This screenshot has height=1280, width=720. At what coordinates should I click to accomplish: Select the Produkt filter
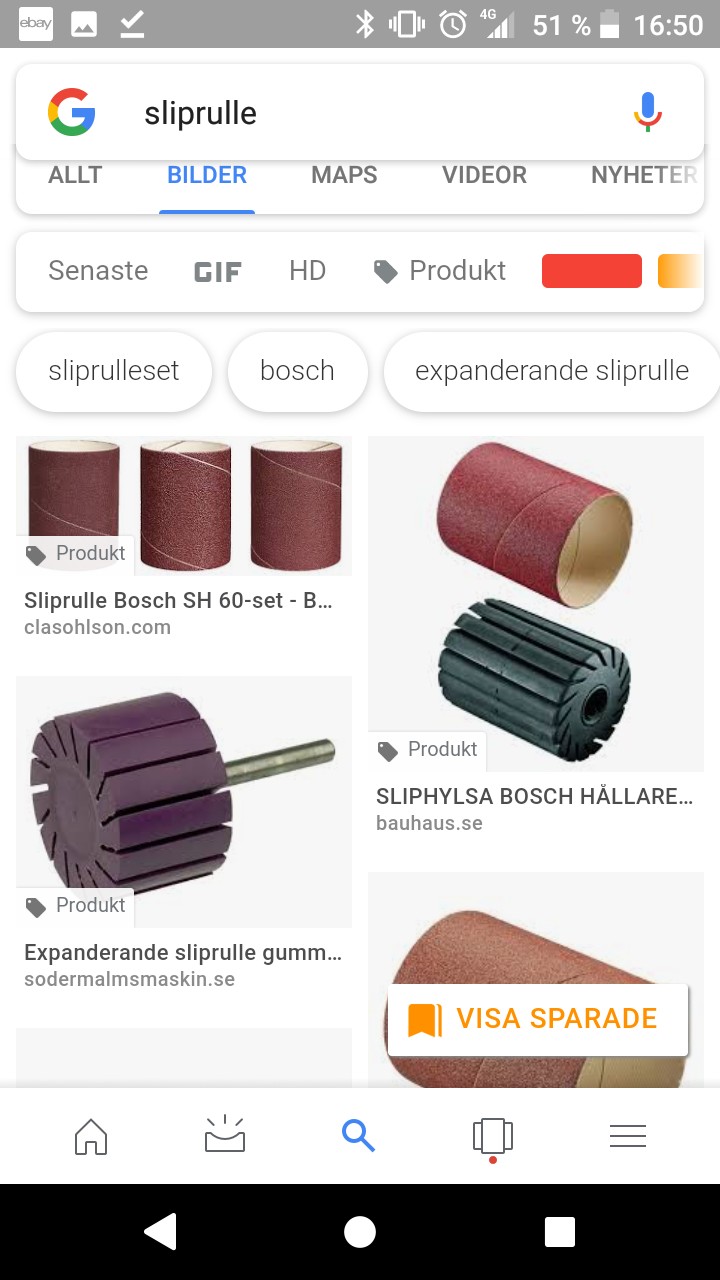coord(440,271)
